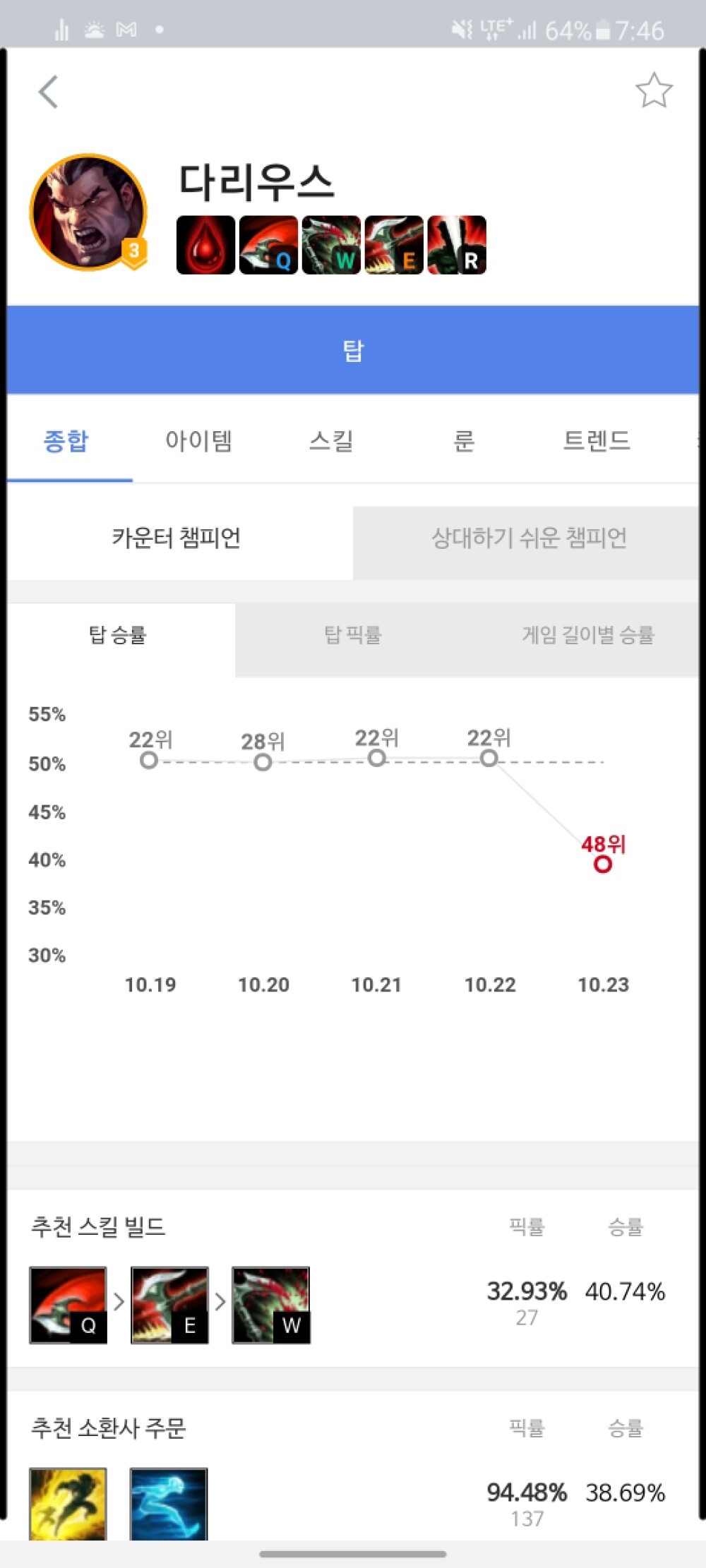Image resolution: width=706 pixels, height=1568 pixels.
Task: Open the passive skill icon next to Q
Action: coord(205,245)
